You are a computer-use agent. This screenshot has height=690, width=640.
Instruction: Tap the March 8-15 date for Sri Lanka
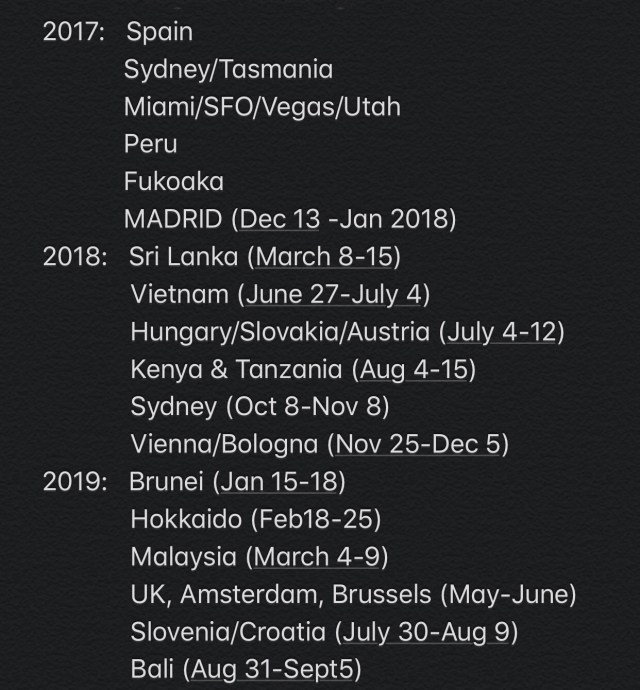click(325, 257)
